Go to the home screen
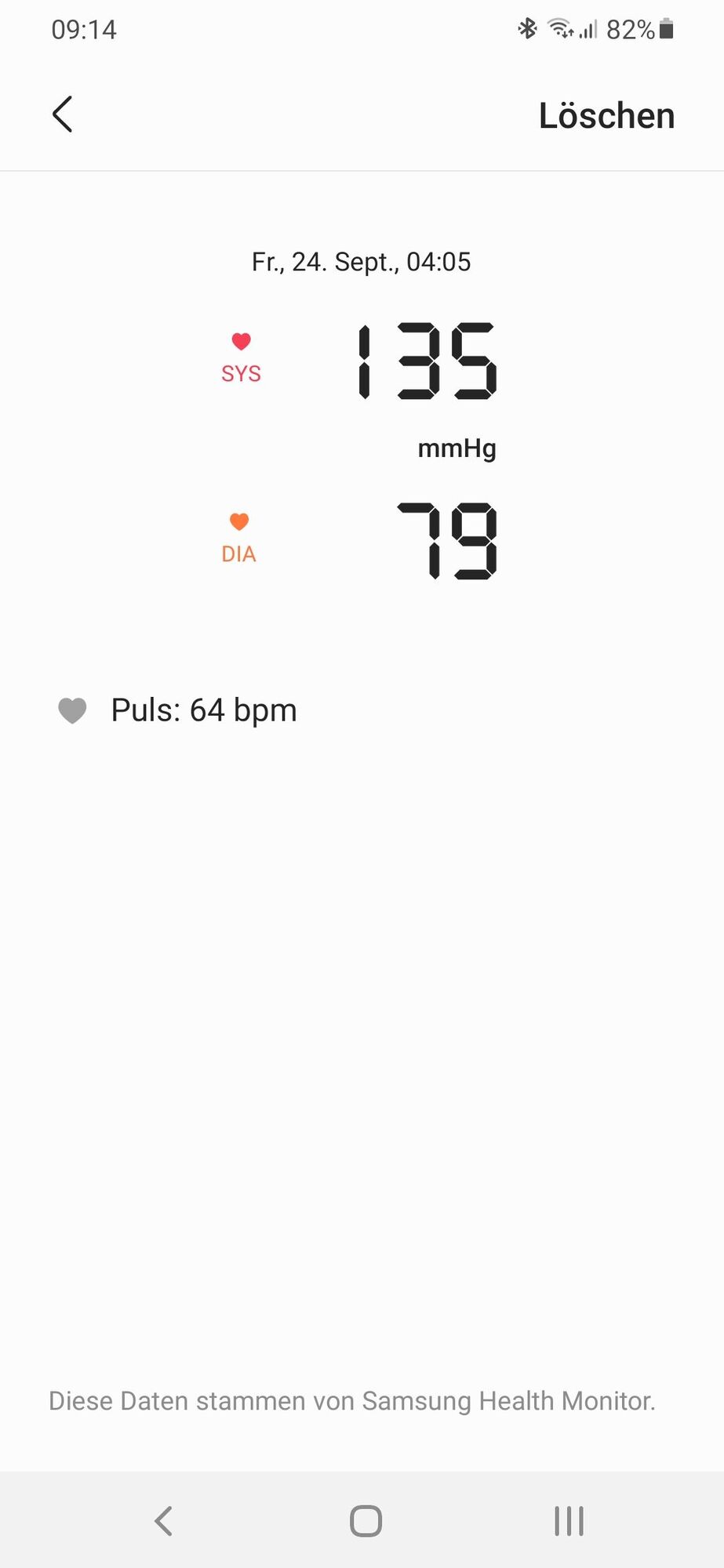Viewport: 724px width, 1568px height. click(x=366, y=1520)
